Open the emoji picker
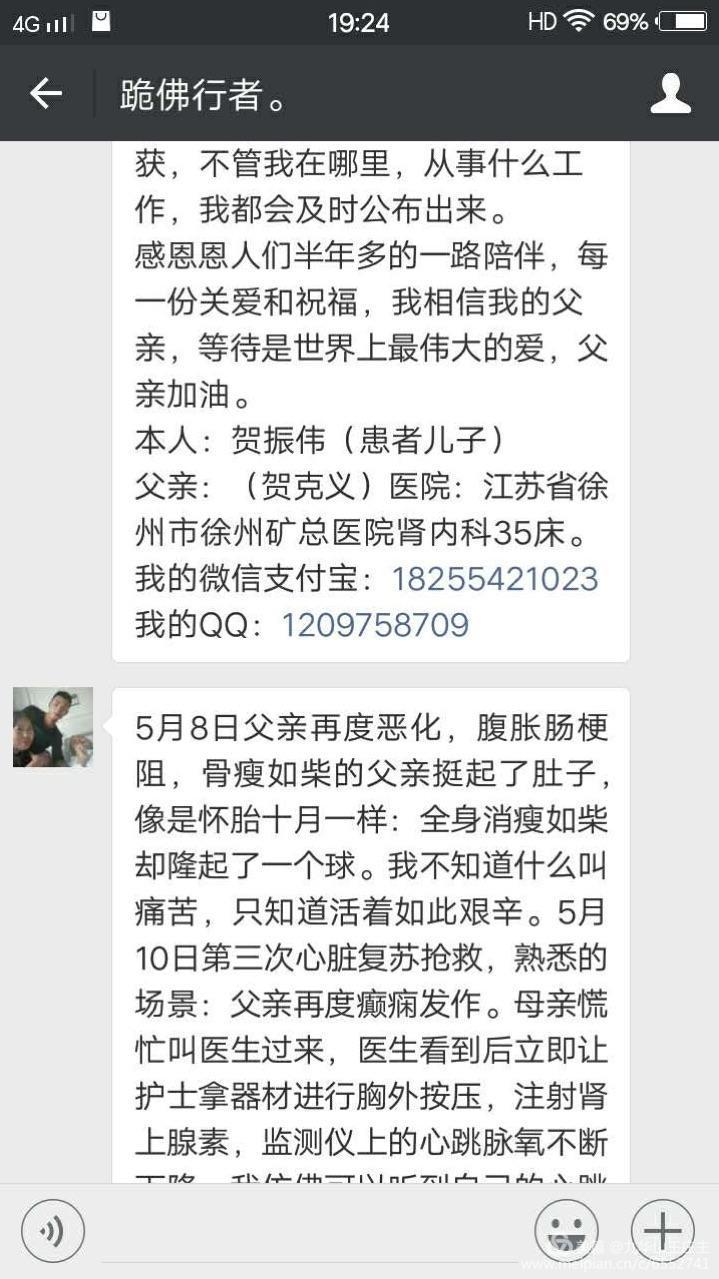719x1279 pixels. coord(566,1230)
